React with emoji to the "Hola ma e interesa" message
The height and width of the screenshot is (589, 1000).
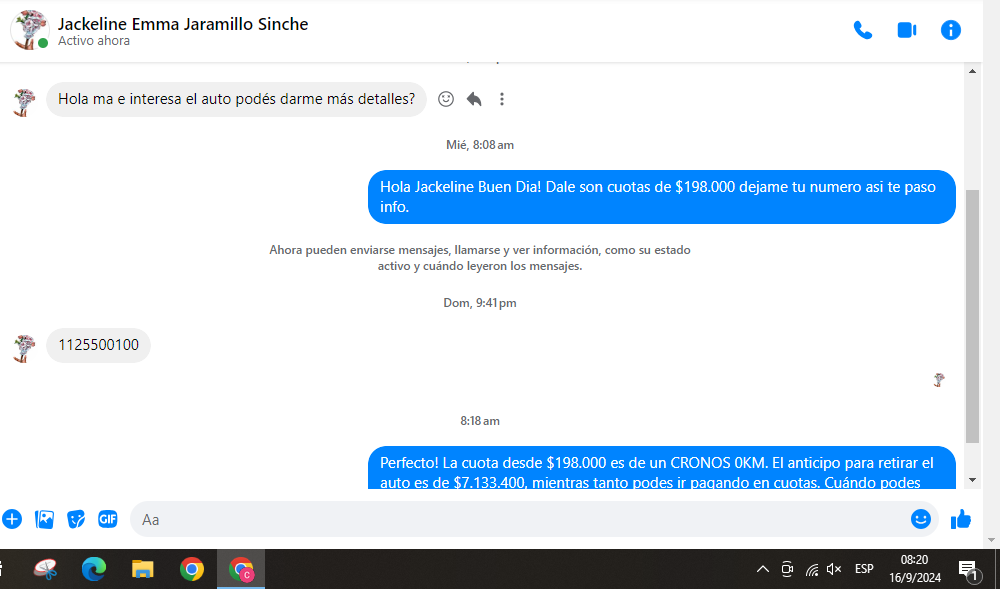click(x=446, y=99)
